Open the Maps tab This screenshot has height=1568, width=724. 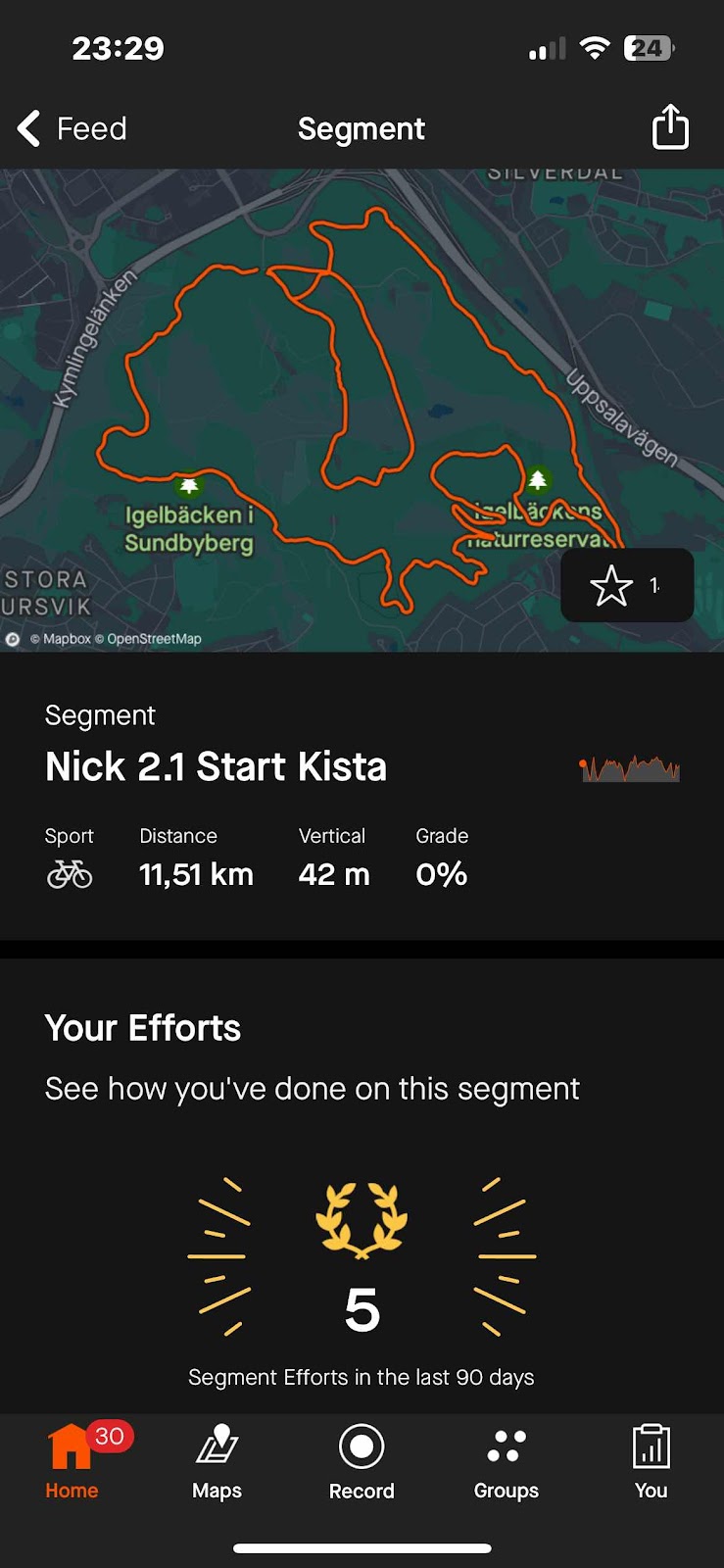pos(217,1462)
